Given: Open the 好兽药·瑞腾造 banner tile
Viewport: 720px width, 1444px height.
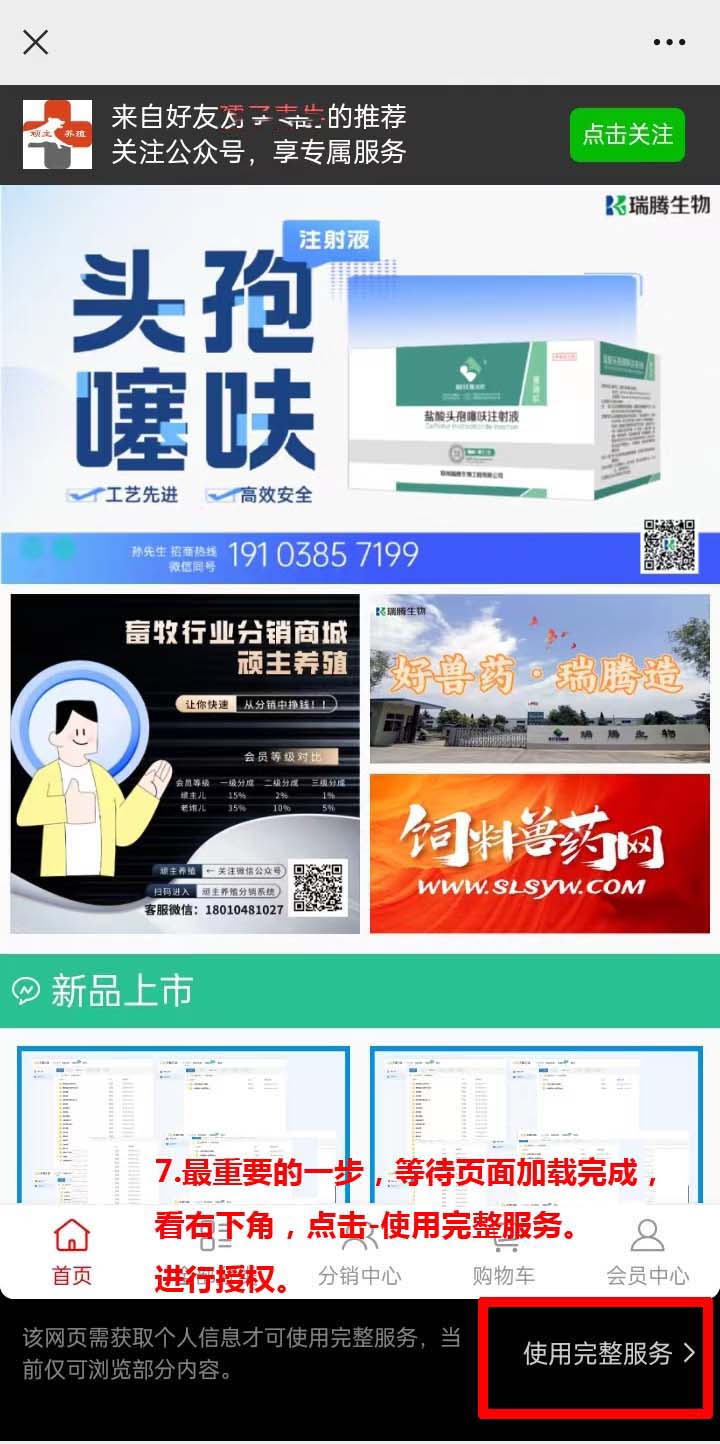Looking at the screenshot, I should [540, 678].
